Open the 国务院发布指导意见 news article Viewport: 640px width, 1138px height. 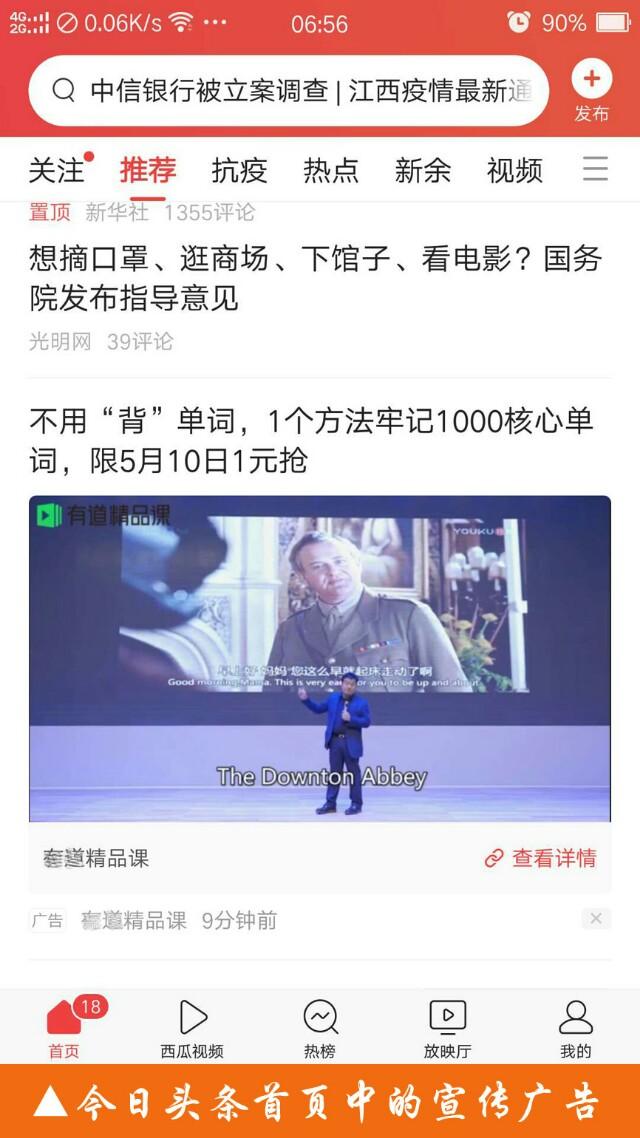[315, 279]
